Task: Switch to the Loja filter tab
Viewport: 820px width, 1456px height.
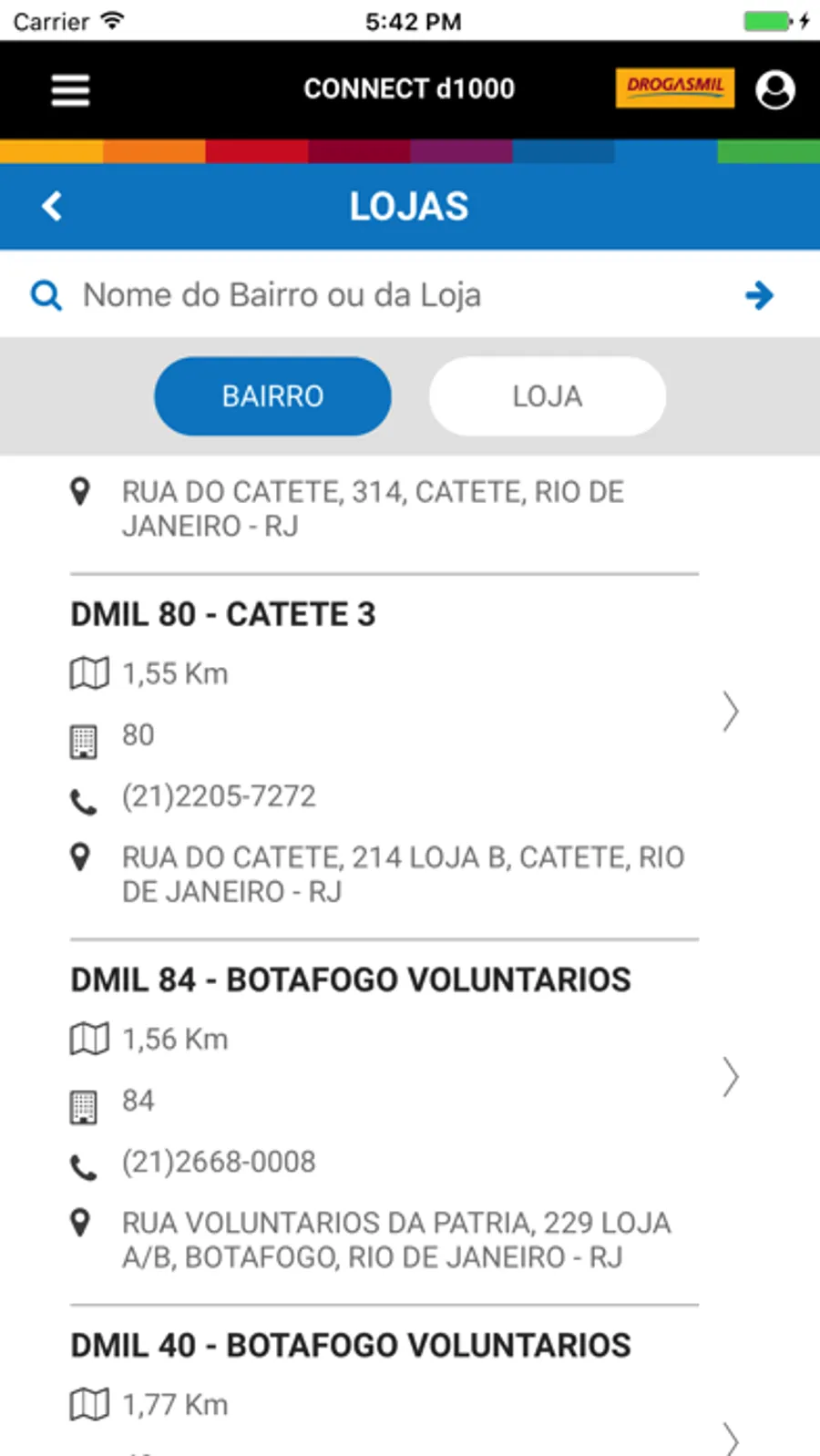Action: pos(547,396)
